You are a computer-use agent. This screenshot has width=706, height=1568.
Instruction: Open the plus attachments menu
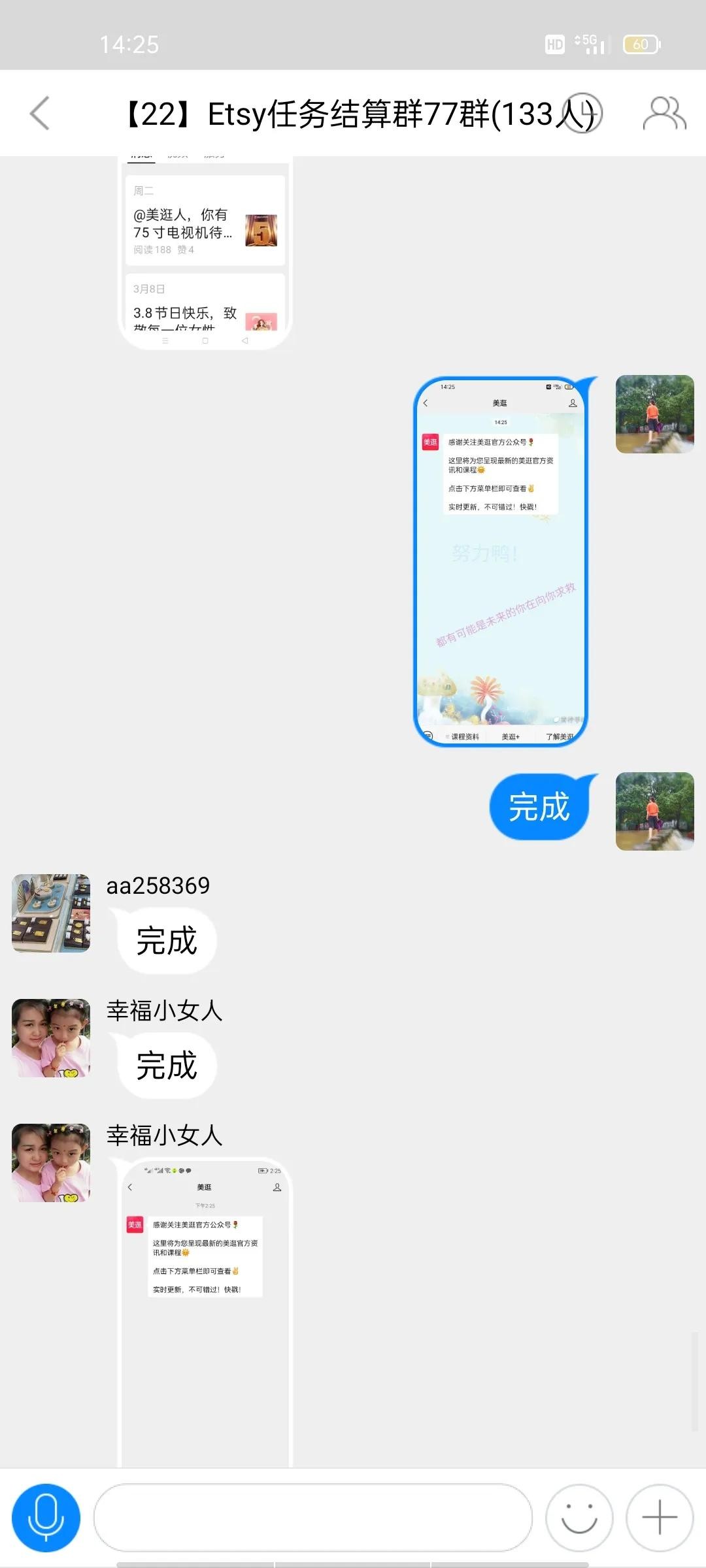[x=659, y=1517]
